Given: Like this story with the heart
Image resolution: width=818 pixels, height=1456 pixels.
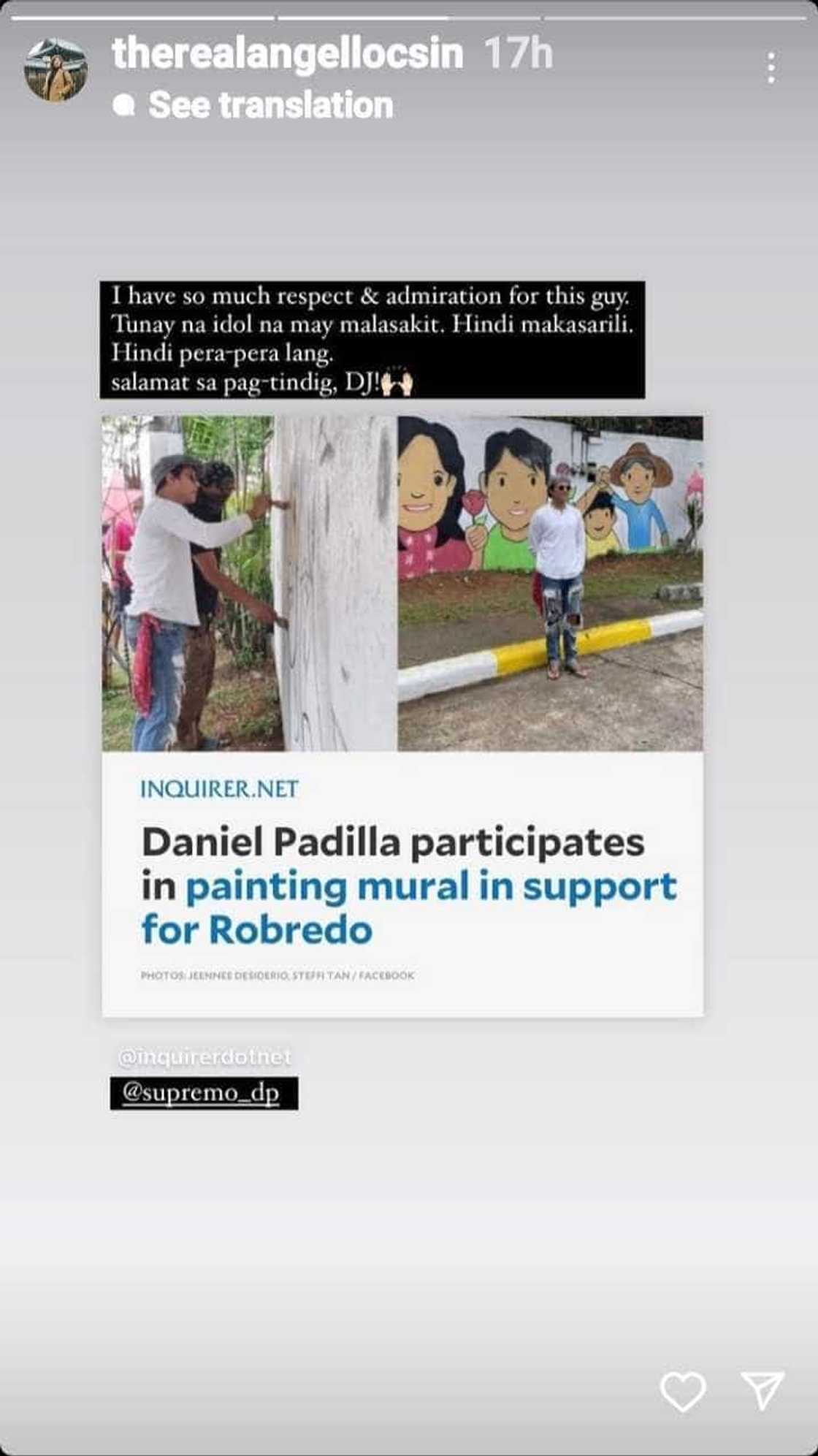Looking at the screenshot, I should [x=682, y=1391].
